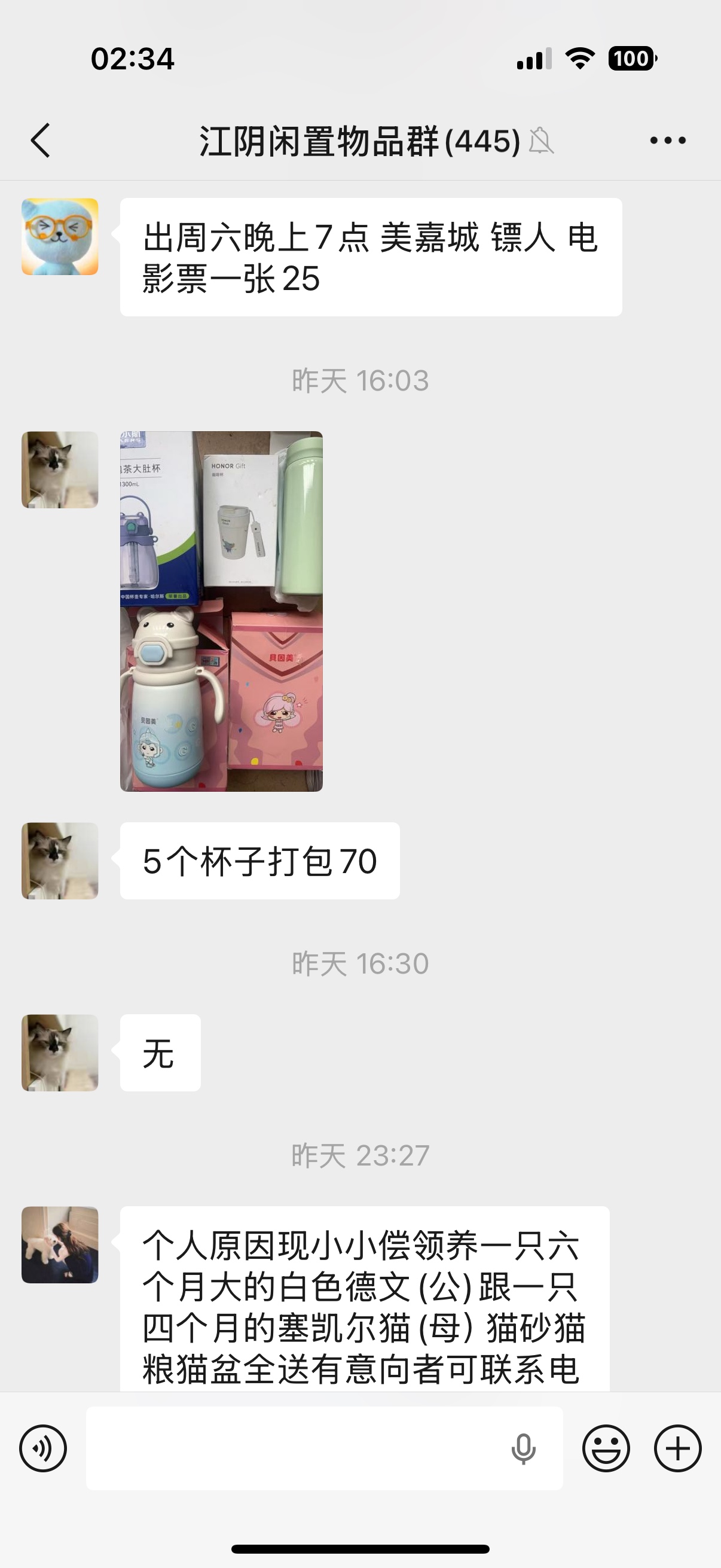This screenshot has width=721, height=1568.
Task: Open the plus attachments menu
Action: [x=677, y=1448]
